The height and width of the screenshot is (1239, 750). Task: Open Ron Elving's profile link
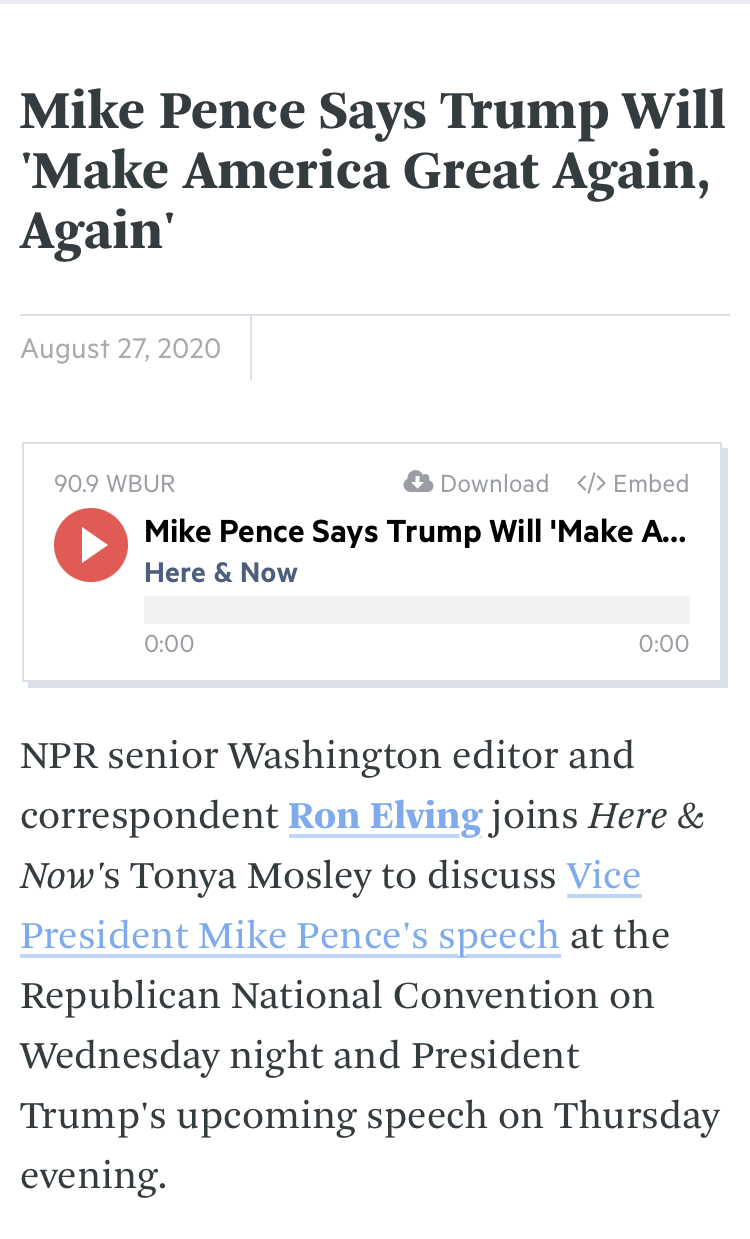pos(385,817)
